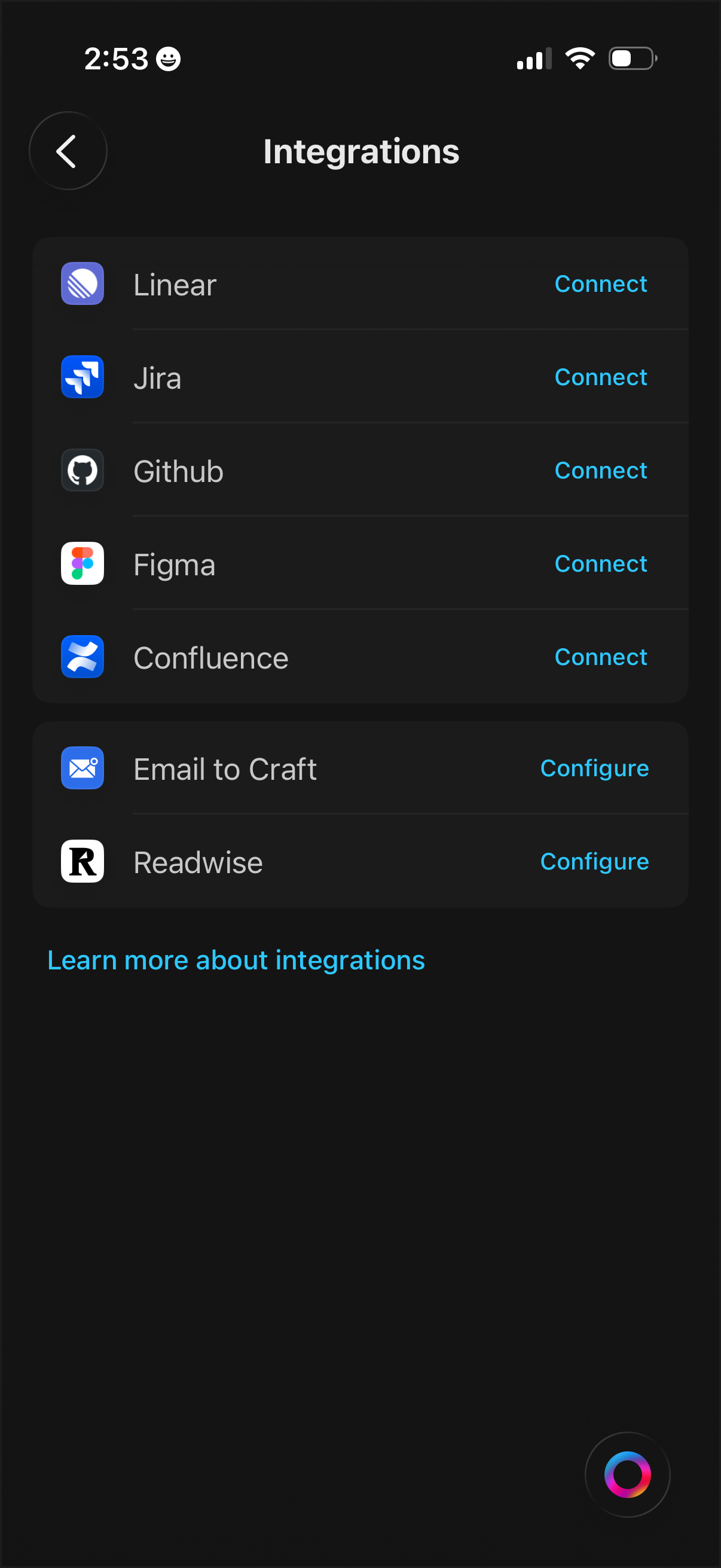Tap the Wi-Fi indicator in the status bar
Viewport: 721px width, 1568px height.
click(579, 58)
